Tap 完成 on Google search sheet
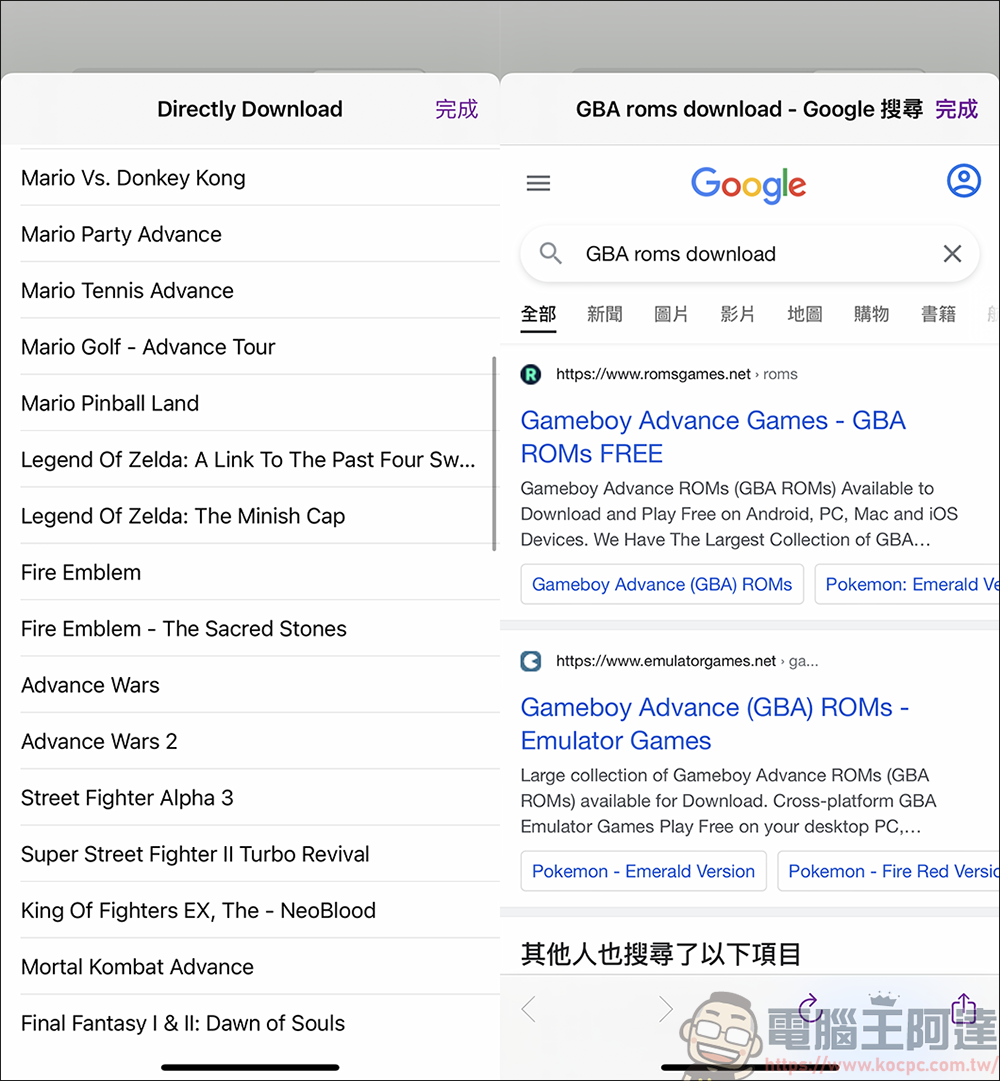Image resolution: width=1000 pixels, height=1081 pixels. [956, 109]
